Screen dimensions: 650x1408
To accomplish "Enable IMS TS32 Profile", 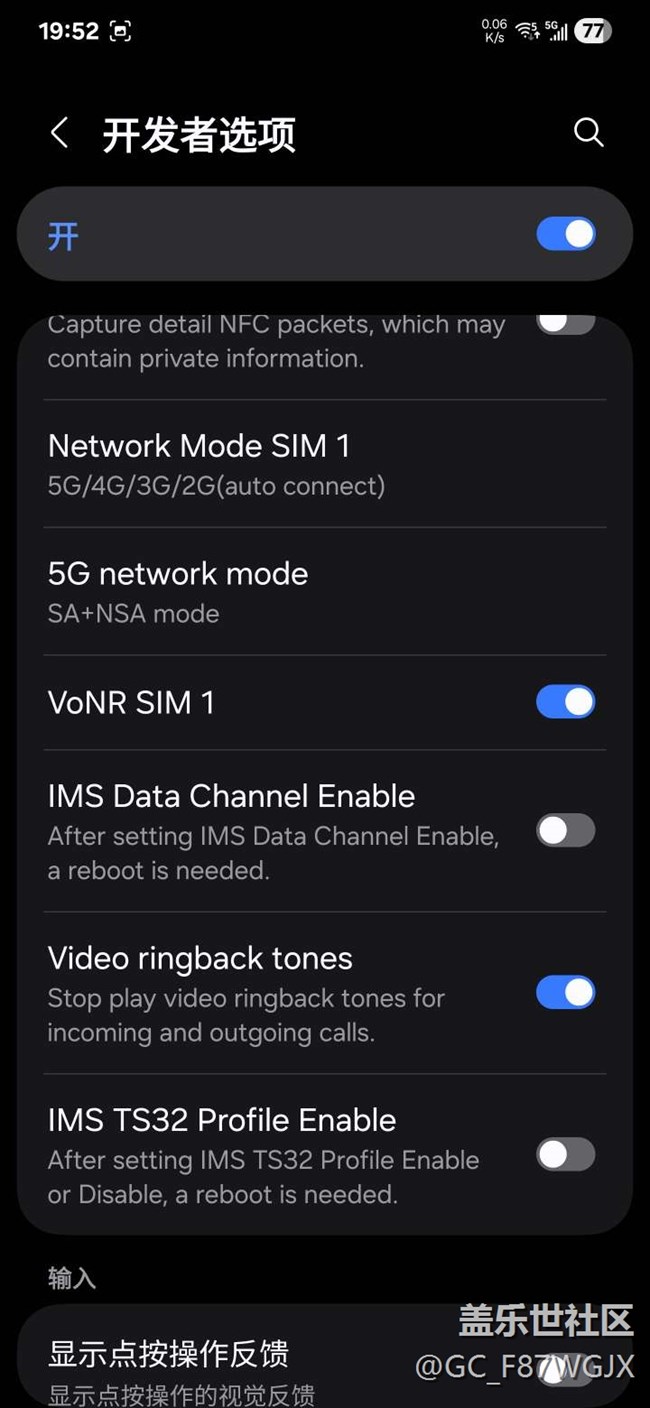I will [566, 1154].
